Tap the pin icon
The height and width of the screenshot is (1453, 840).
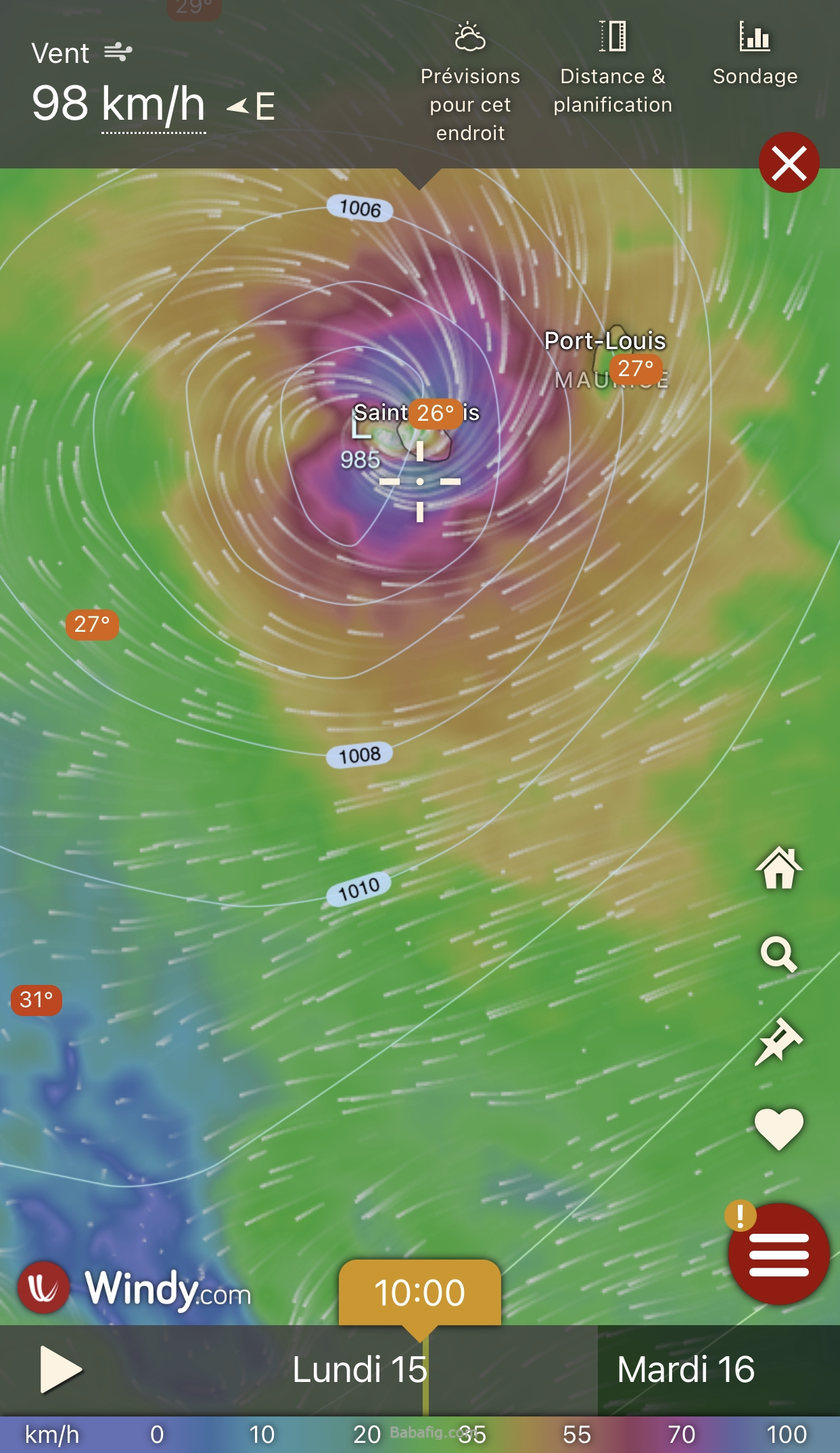[779, 1042]
